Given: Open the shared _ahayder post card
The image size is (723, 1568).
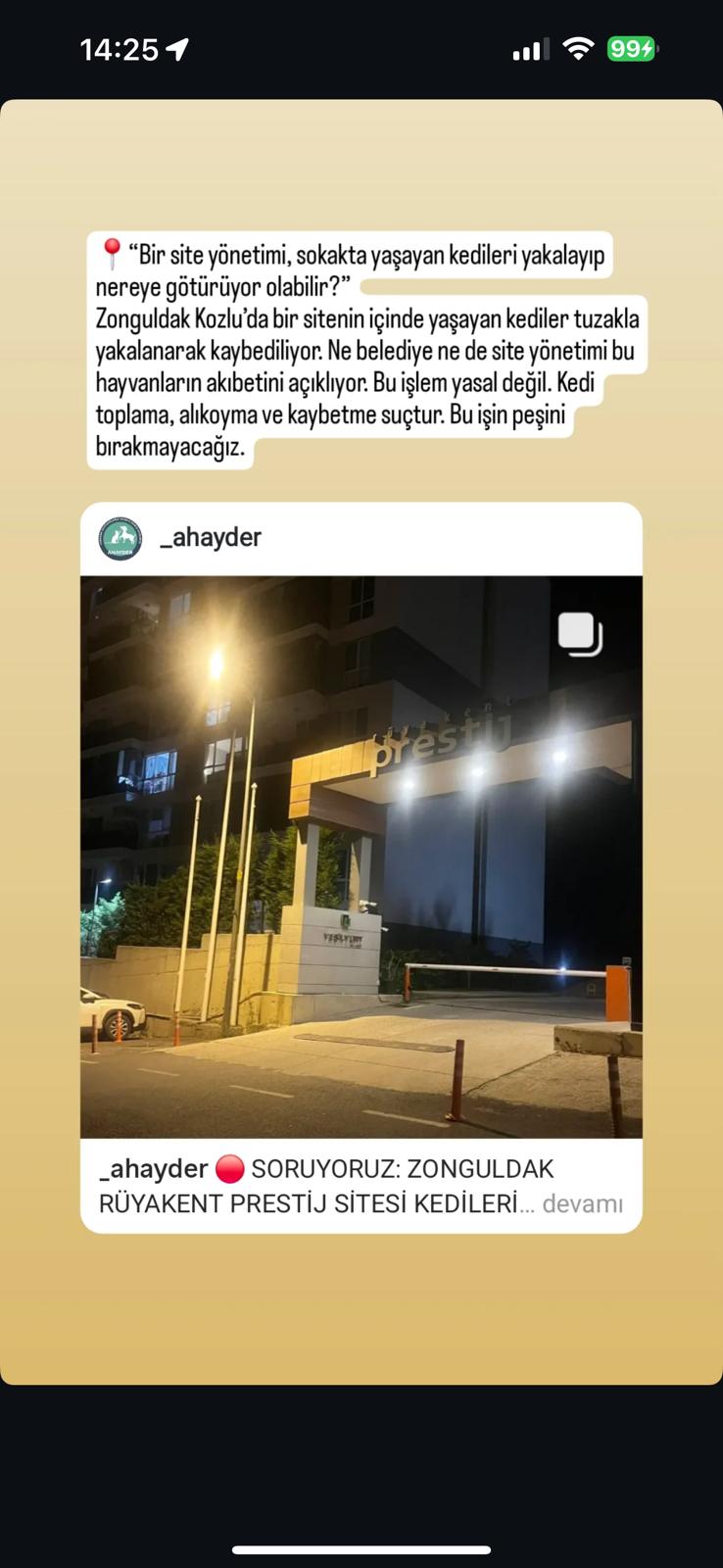Looking at the screenshot, I should coord(361,856).
